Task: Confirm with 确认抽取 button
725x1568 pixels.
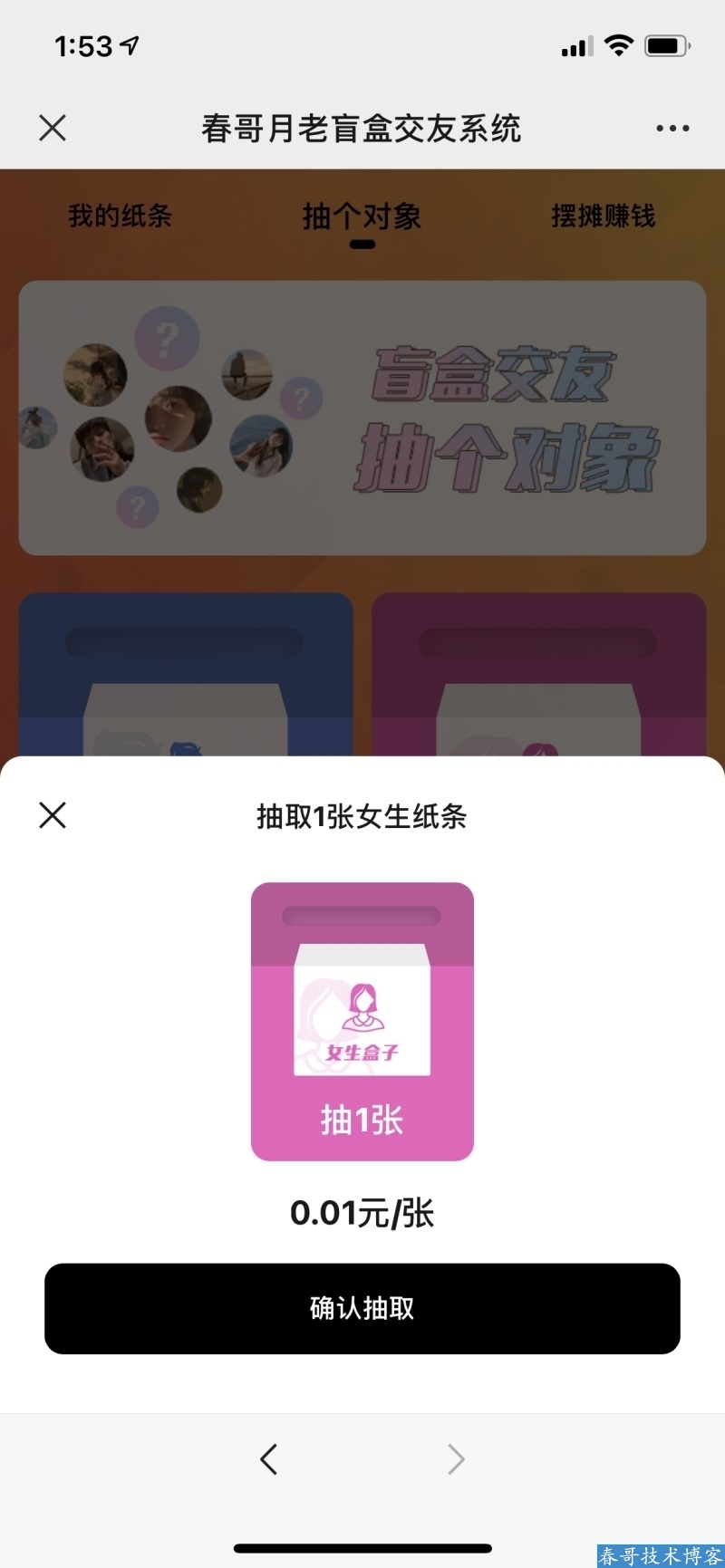Action: point(362,1308)
